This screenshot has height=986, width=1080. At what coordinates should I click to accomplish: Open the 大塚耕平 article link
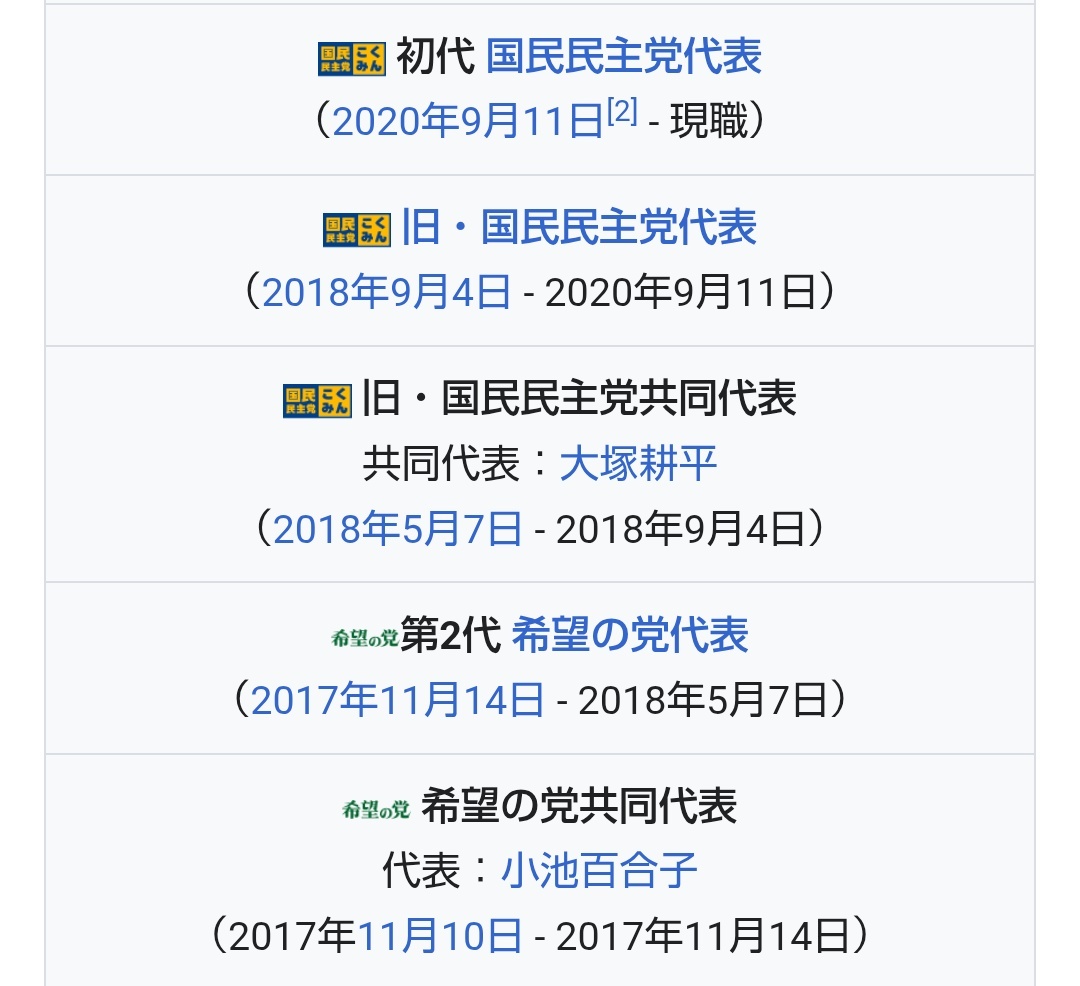click(x=638, y=464)
